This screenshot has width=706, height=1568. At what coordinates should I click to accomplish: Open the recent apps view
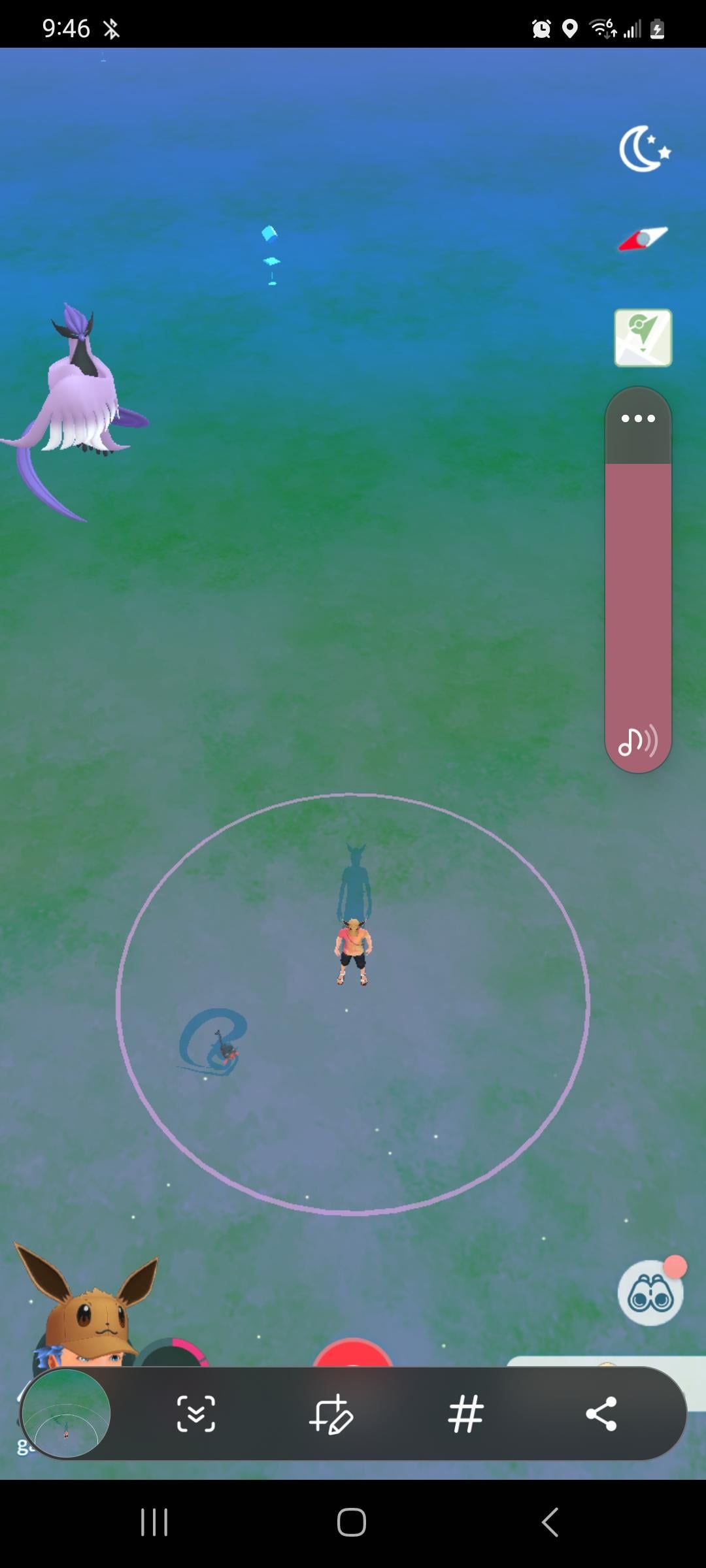[155, 1522]
